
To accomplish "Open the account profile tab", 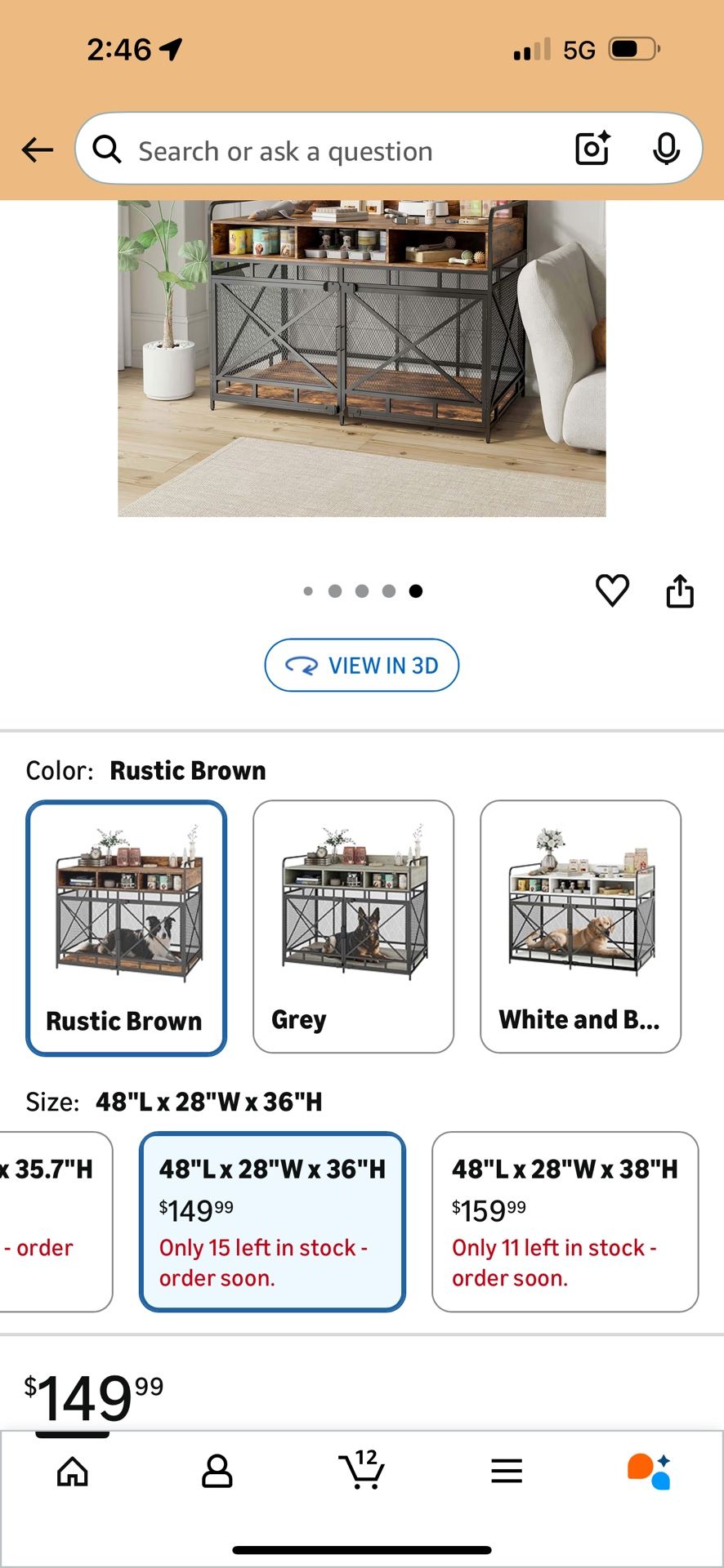I will click(x=217, y=1472).
